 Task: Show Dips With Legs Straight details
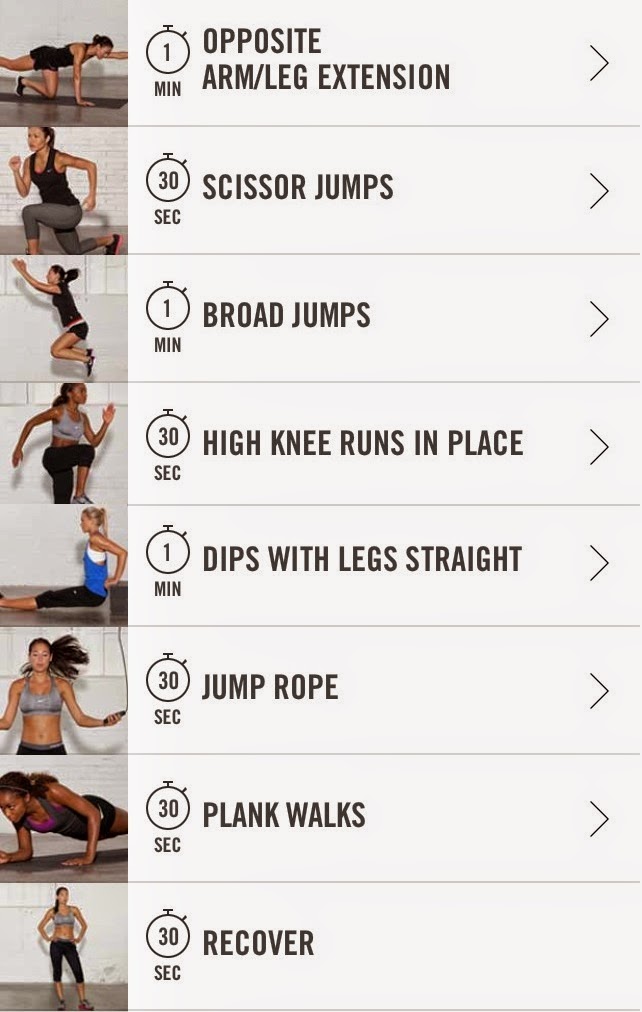tap(362, 560)
